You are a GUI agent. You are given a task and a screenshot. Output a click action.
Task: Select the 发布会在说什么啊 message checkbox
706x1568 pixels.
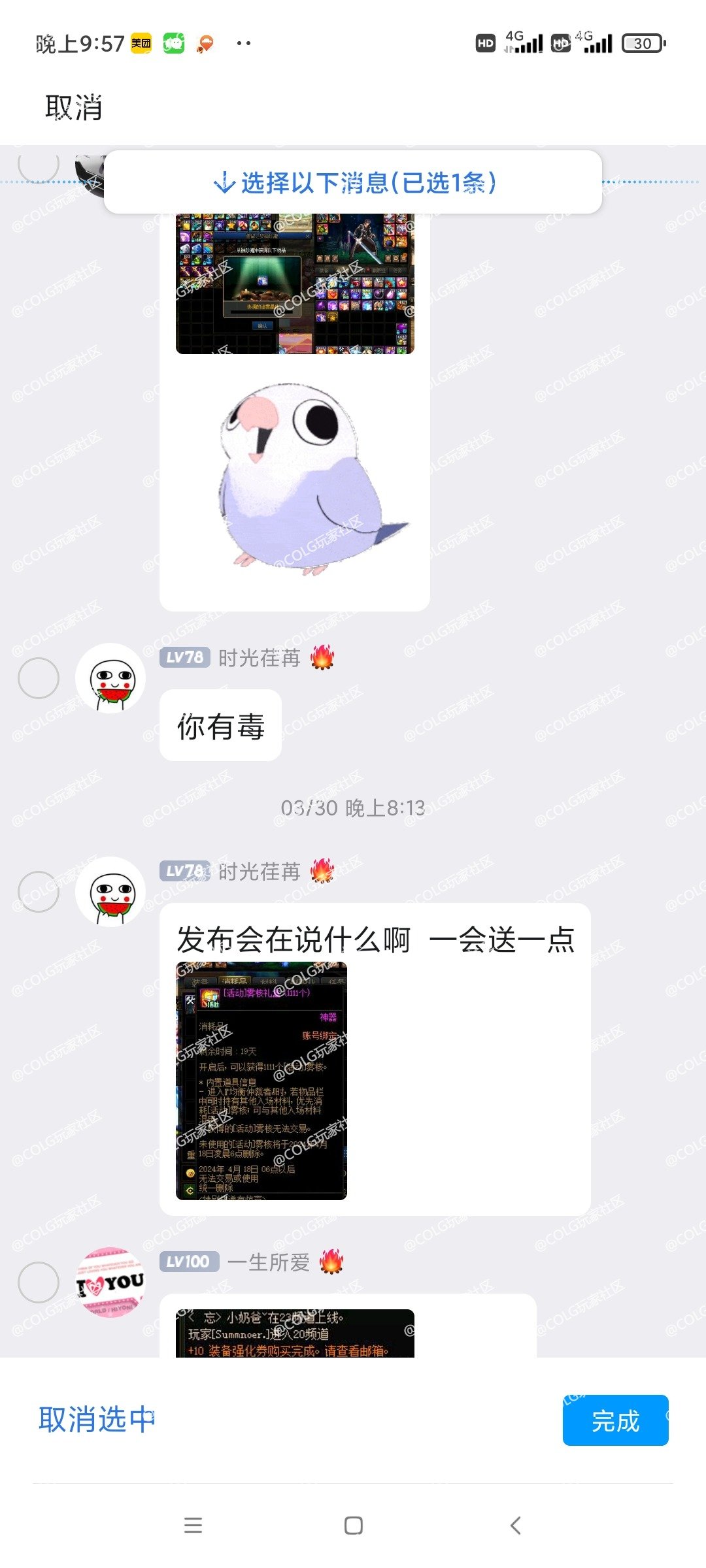[39, 892]
